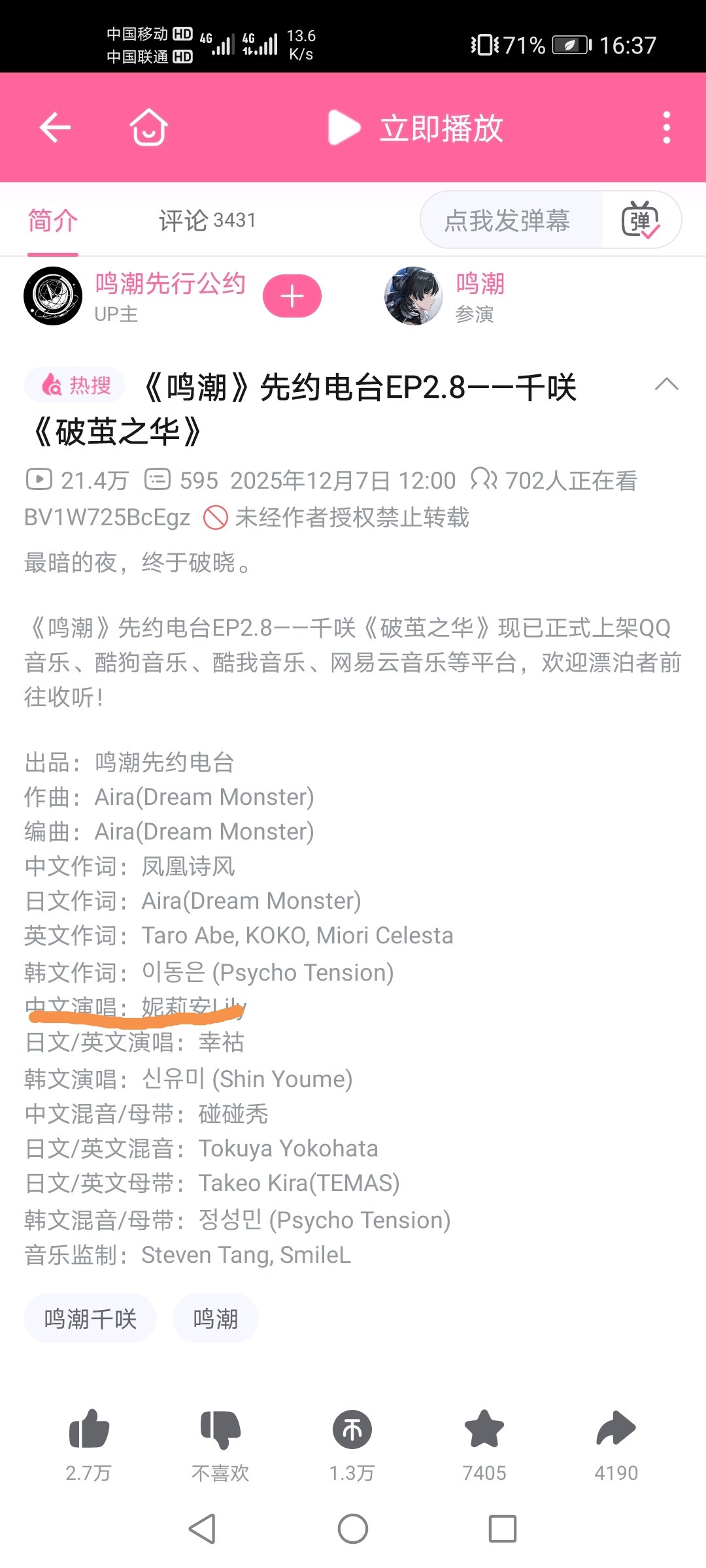The height and width of the screenshot is (1568, 706).
Task: Open the three-dot overflow menu
Action: tap(666, 127)
